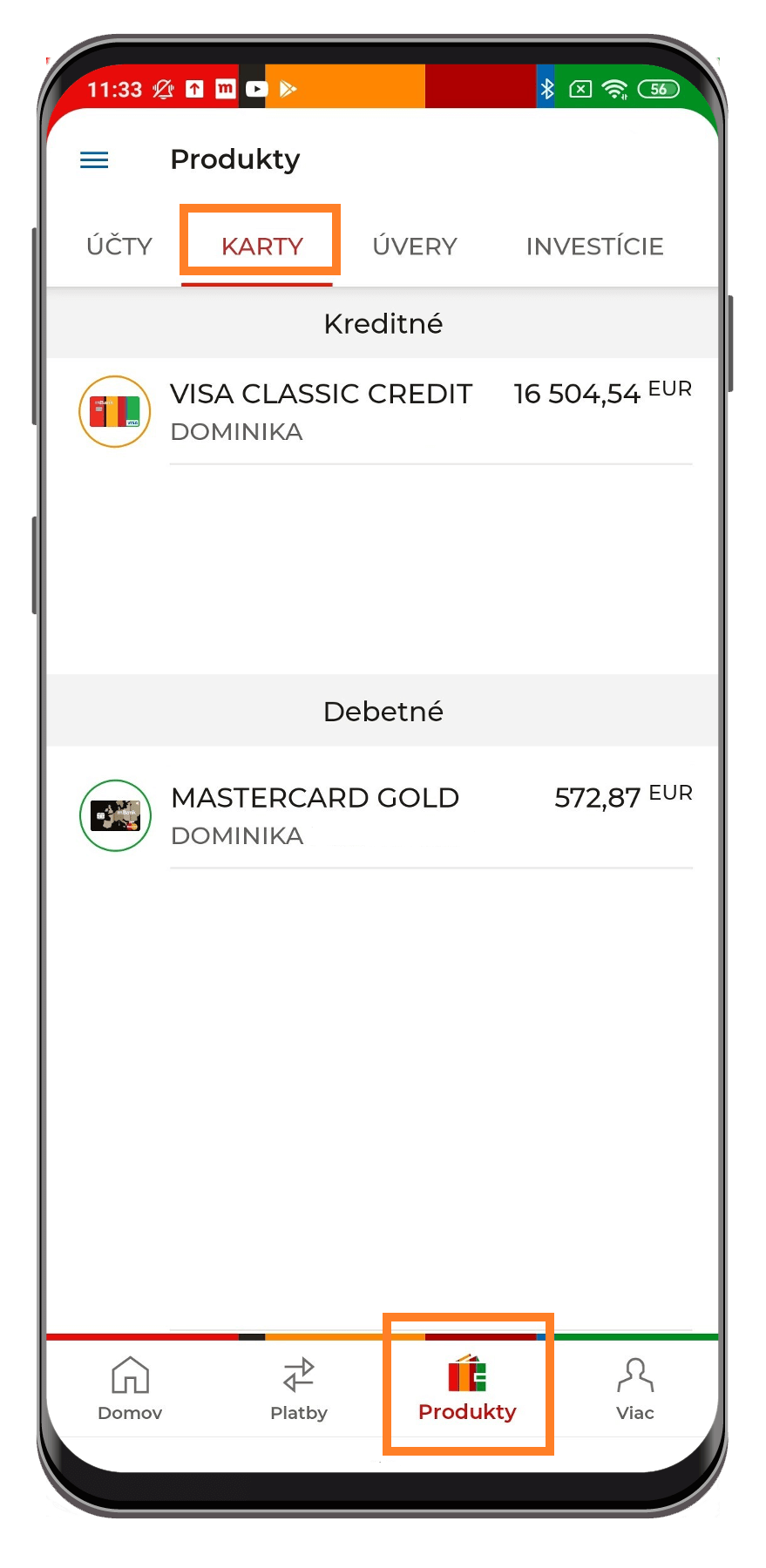Tap Produkty in the bottom navigation
This screenshot has width=766, height=1568.
coord(468,1389)
